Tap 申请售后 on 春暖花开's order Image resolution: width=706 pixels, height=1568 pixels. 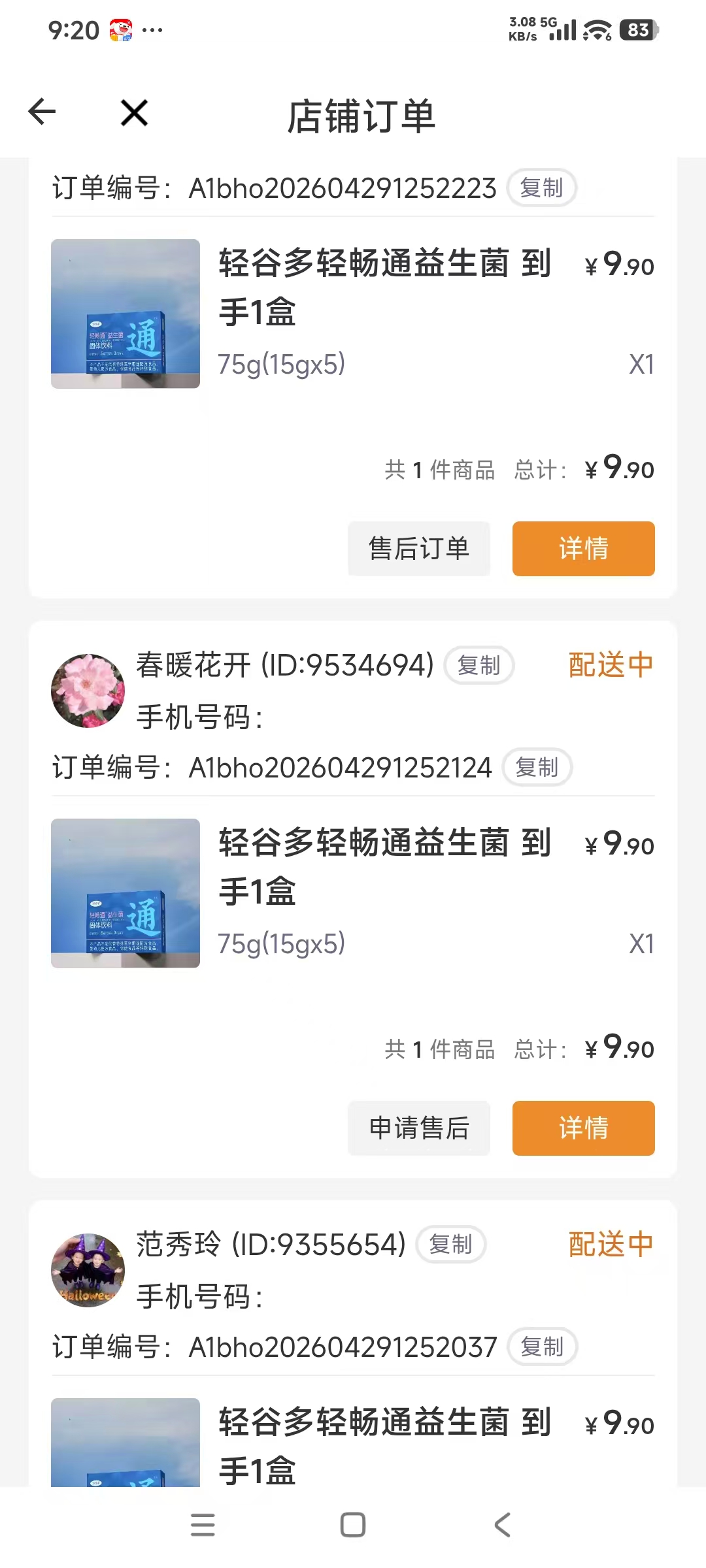click(419, 1128)
